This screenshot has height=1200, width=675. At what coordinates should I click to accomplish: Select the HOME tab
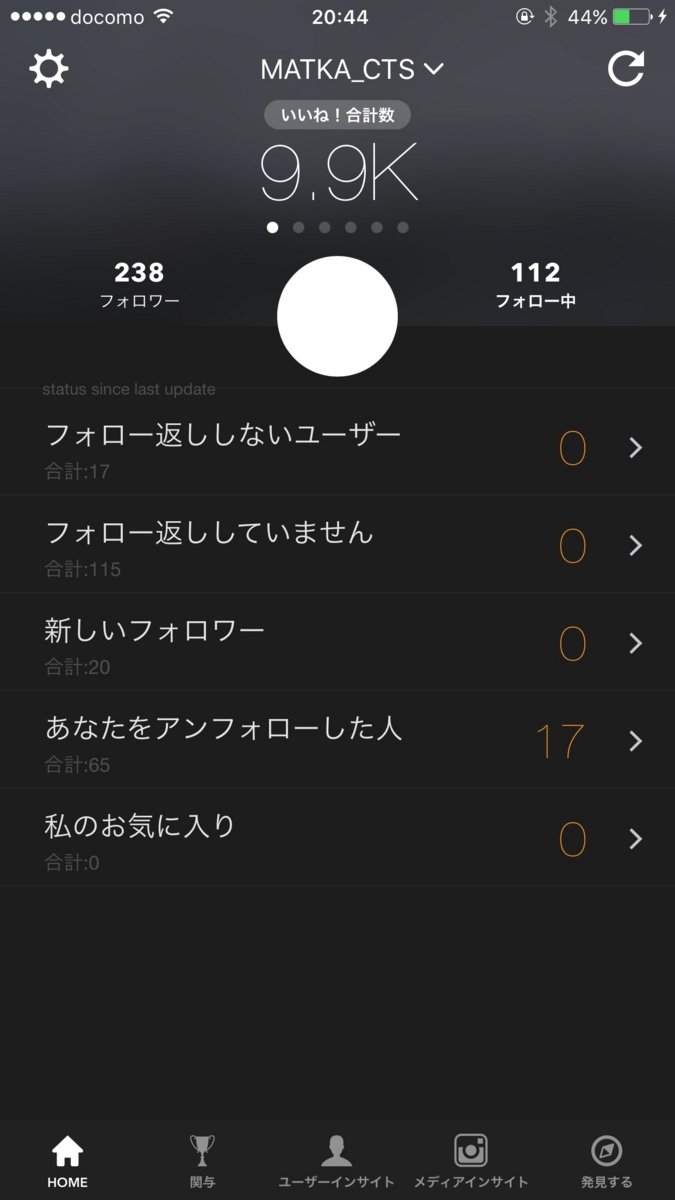coord(67,1160)
